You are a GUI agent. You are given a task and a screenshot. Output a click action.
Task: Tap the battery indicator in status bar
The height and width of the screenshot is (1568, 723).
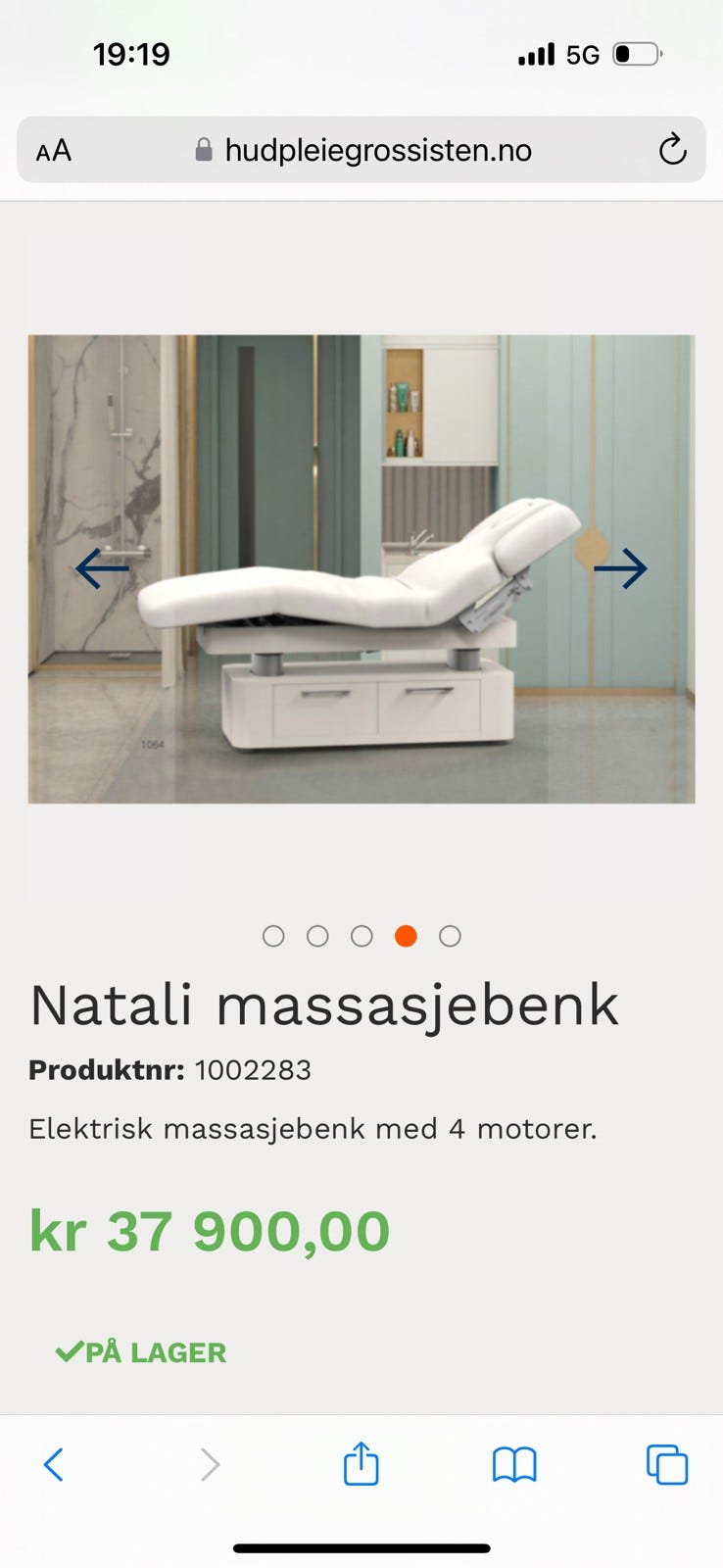tap(637, 54)
